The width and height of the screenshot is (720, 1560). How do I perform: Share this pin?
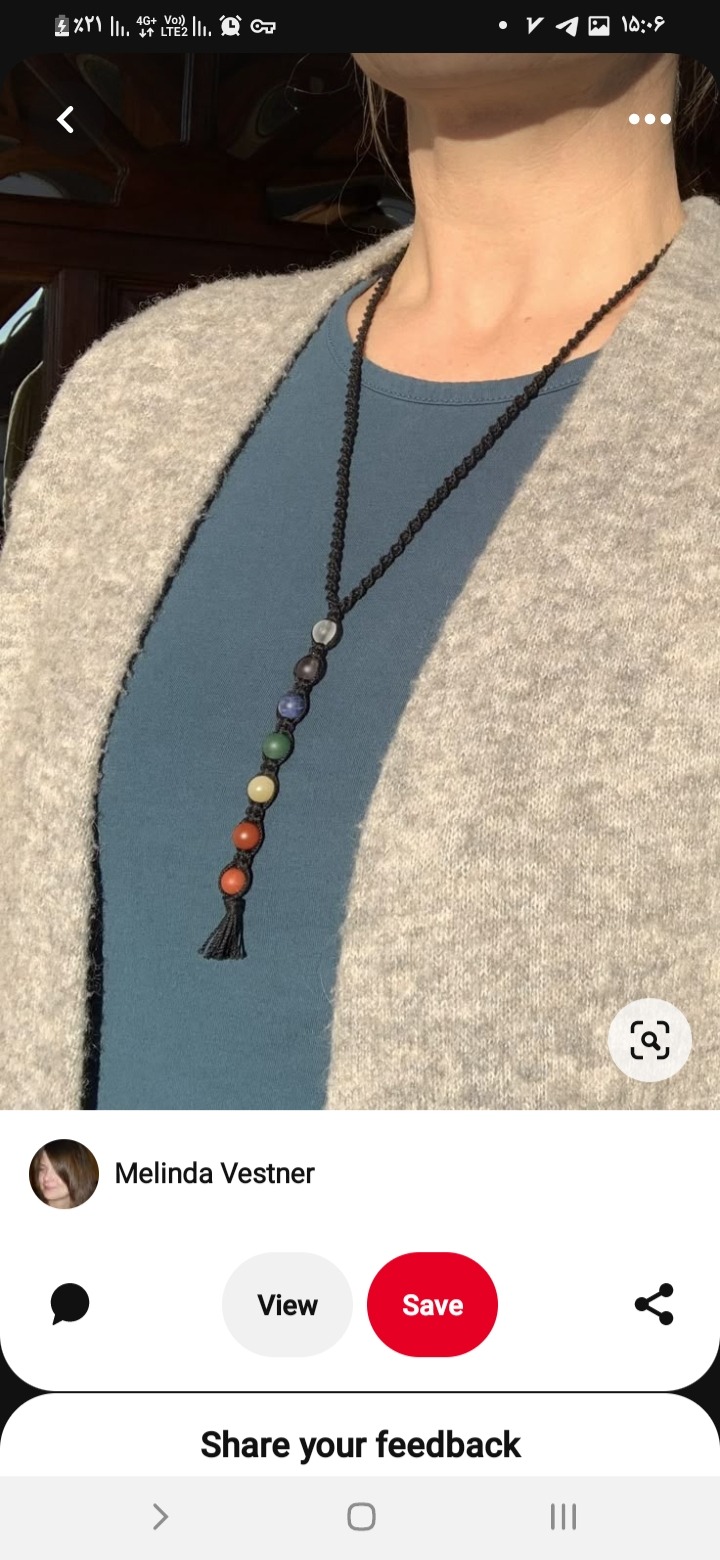coord(654,1304)
